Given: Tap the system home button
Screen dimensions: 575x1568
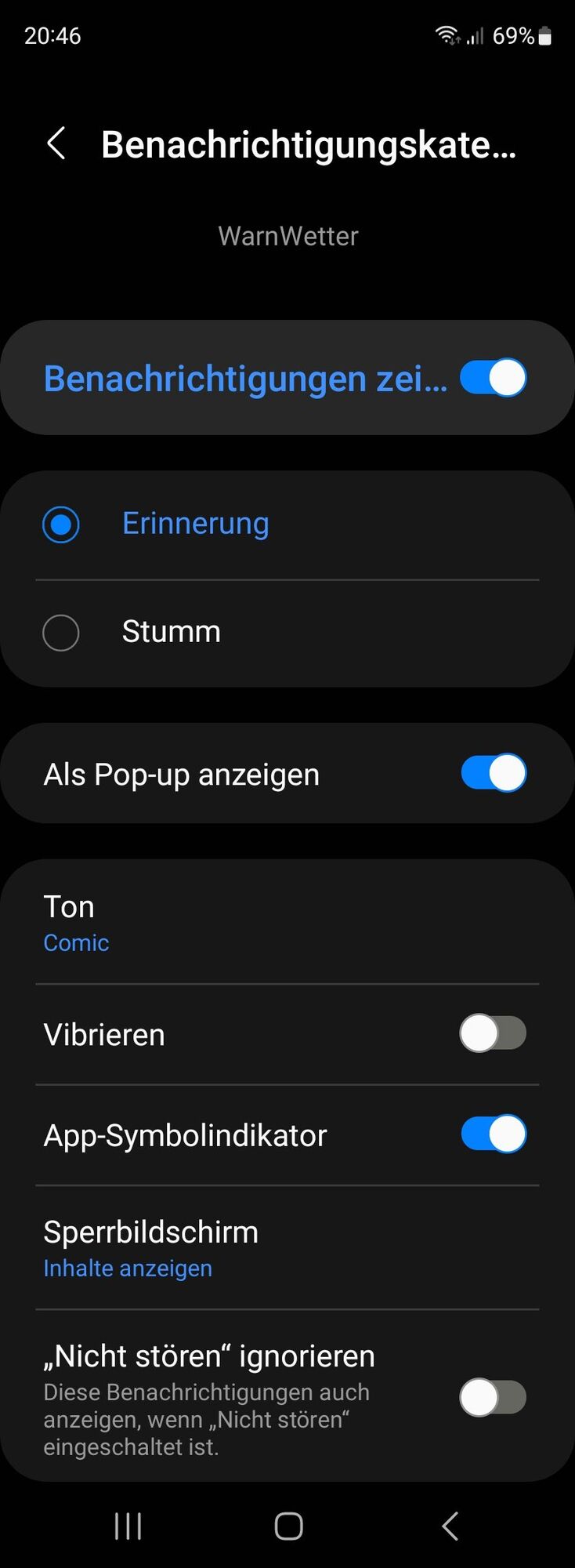Looking at the screenshot, I should pos(288,1526).
